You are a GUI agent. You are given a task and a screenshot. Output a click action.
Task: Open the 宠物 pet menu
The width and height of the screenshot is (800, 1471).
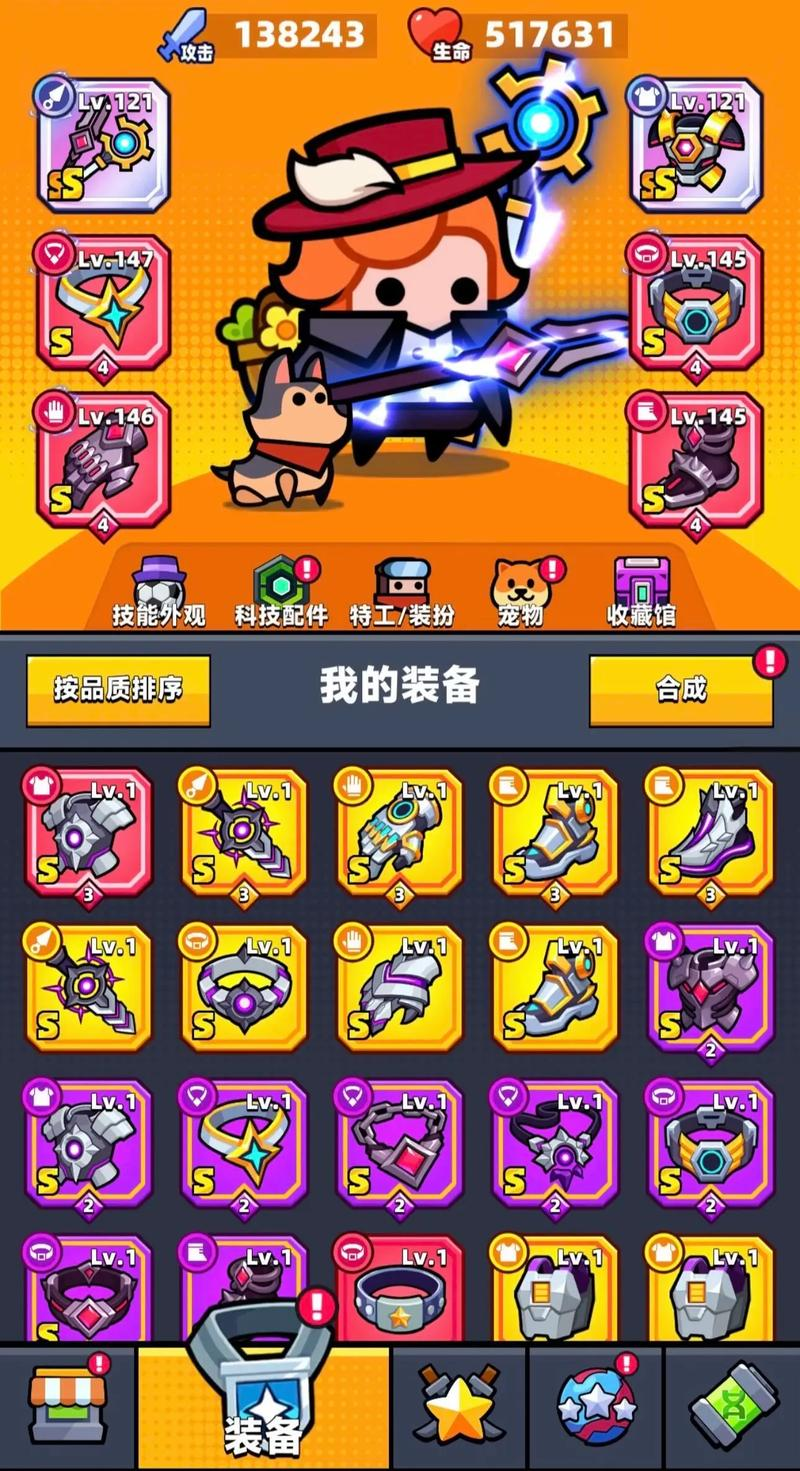(520, 592)
